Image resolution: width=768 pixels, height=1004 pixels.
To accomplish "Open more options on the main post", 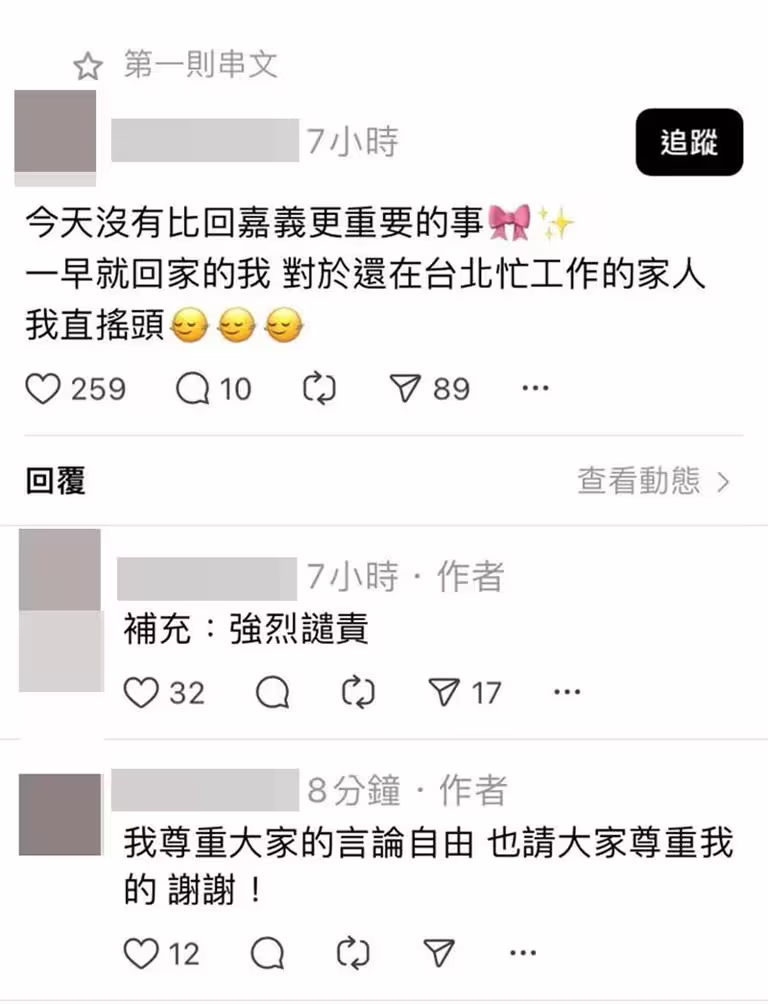I will tap(536, 389).
